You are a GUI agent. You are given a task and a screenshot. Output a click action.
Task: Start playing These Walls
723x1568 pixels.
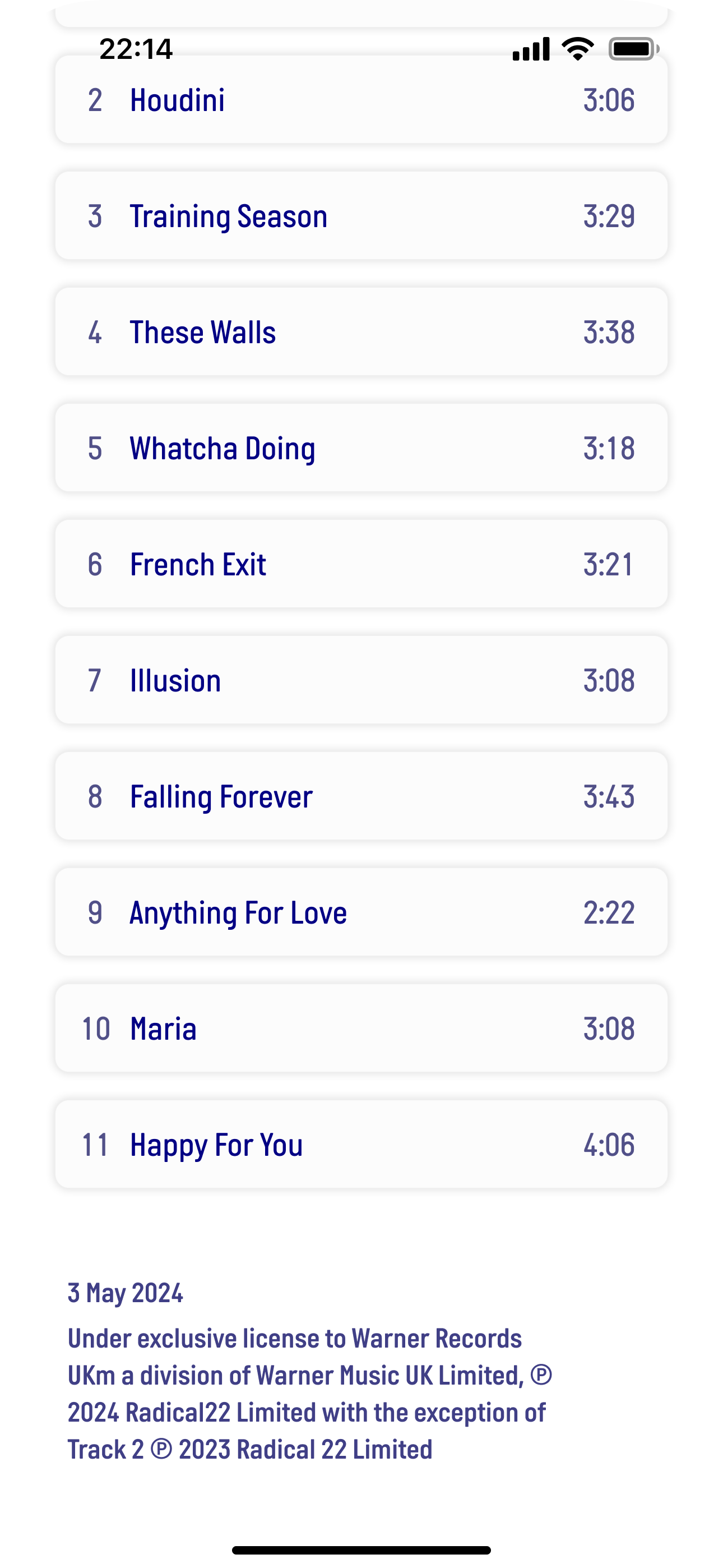(x=361, y=333)
